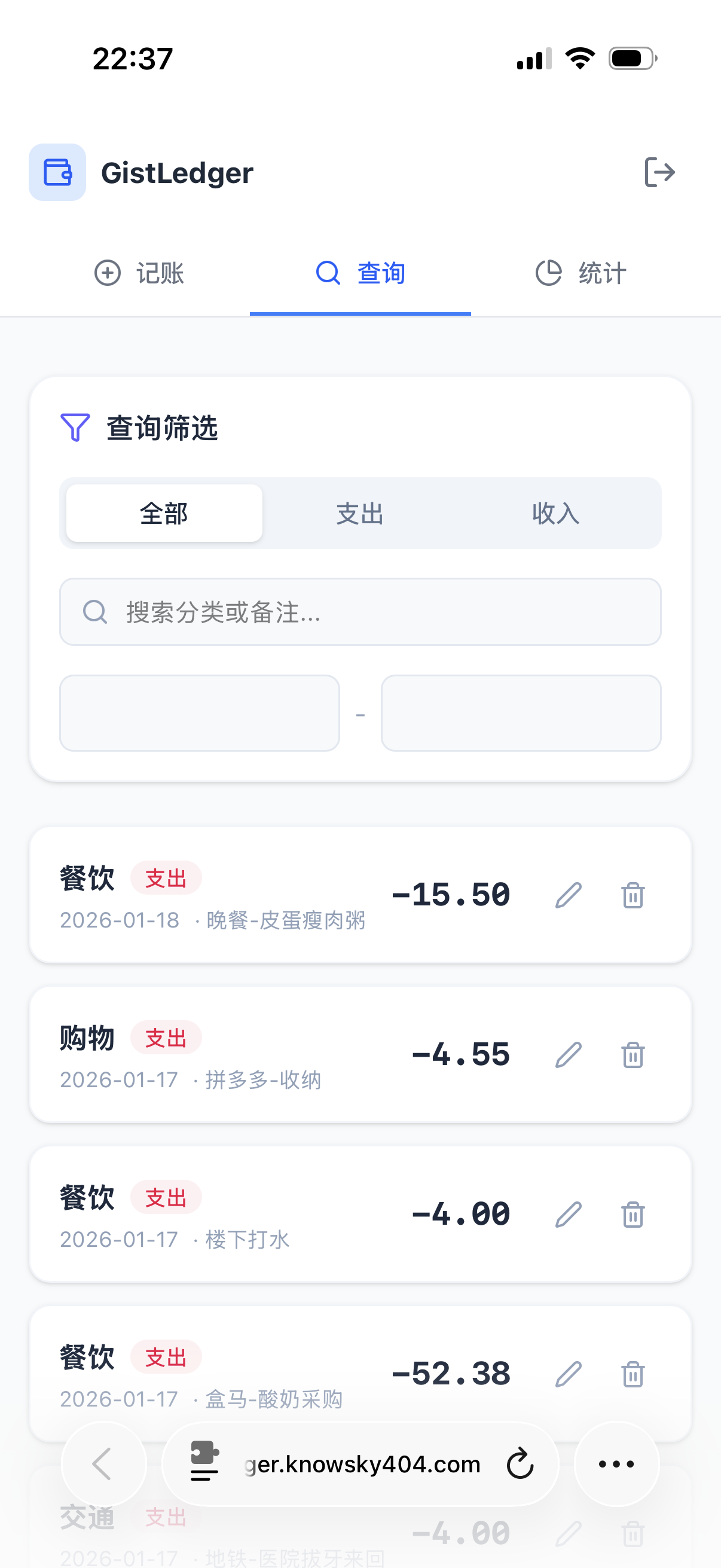Select the 查询 tab

coord(360,273)
